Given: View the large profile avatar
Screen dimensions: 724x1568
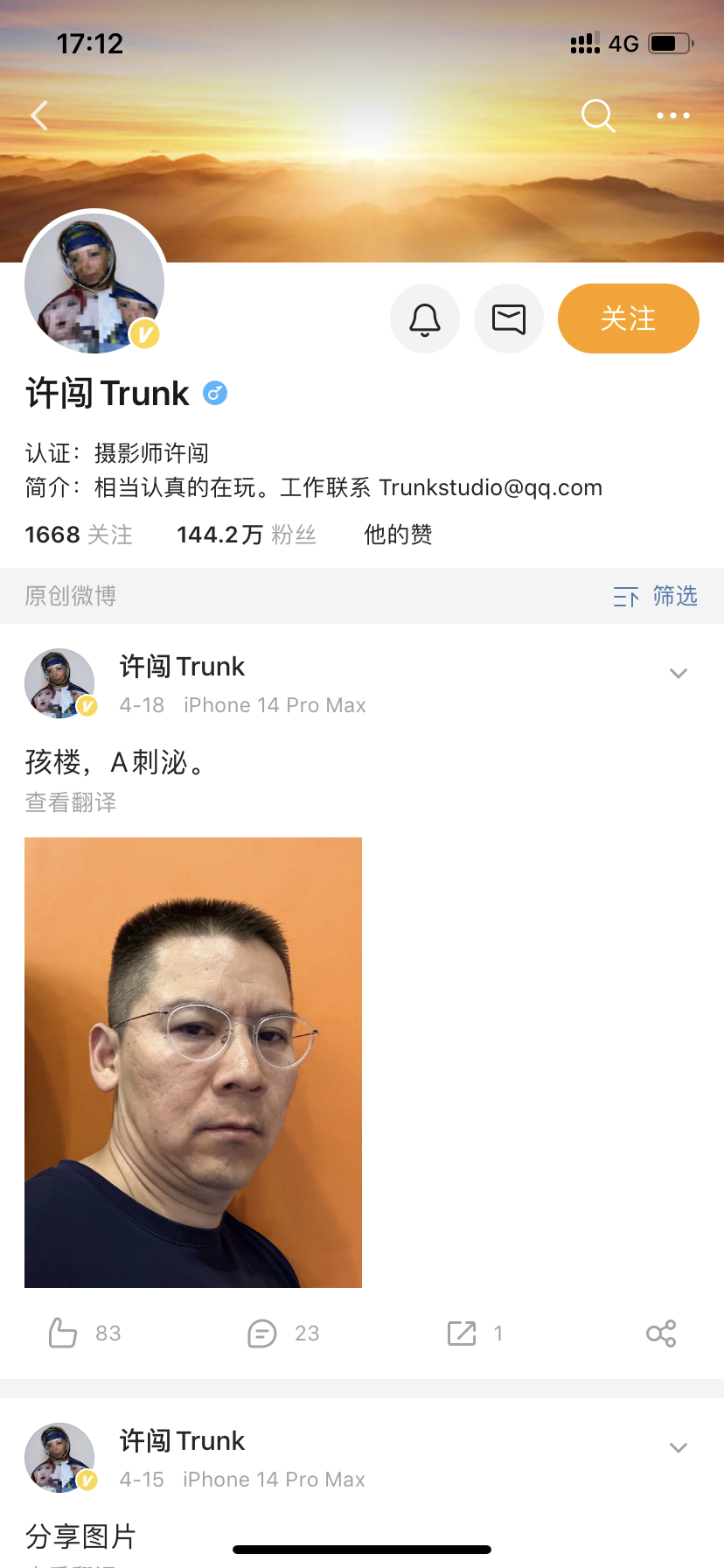Looking at the screenshot, I should click(x=94, y=283).
